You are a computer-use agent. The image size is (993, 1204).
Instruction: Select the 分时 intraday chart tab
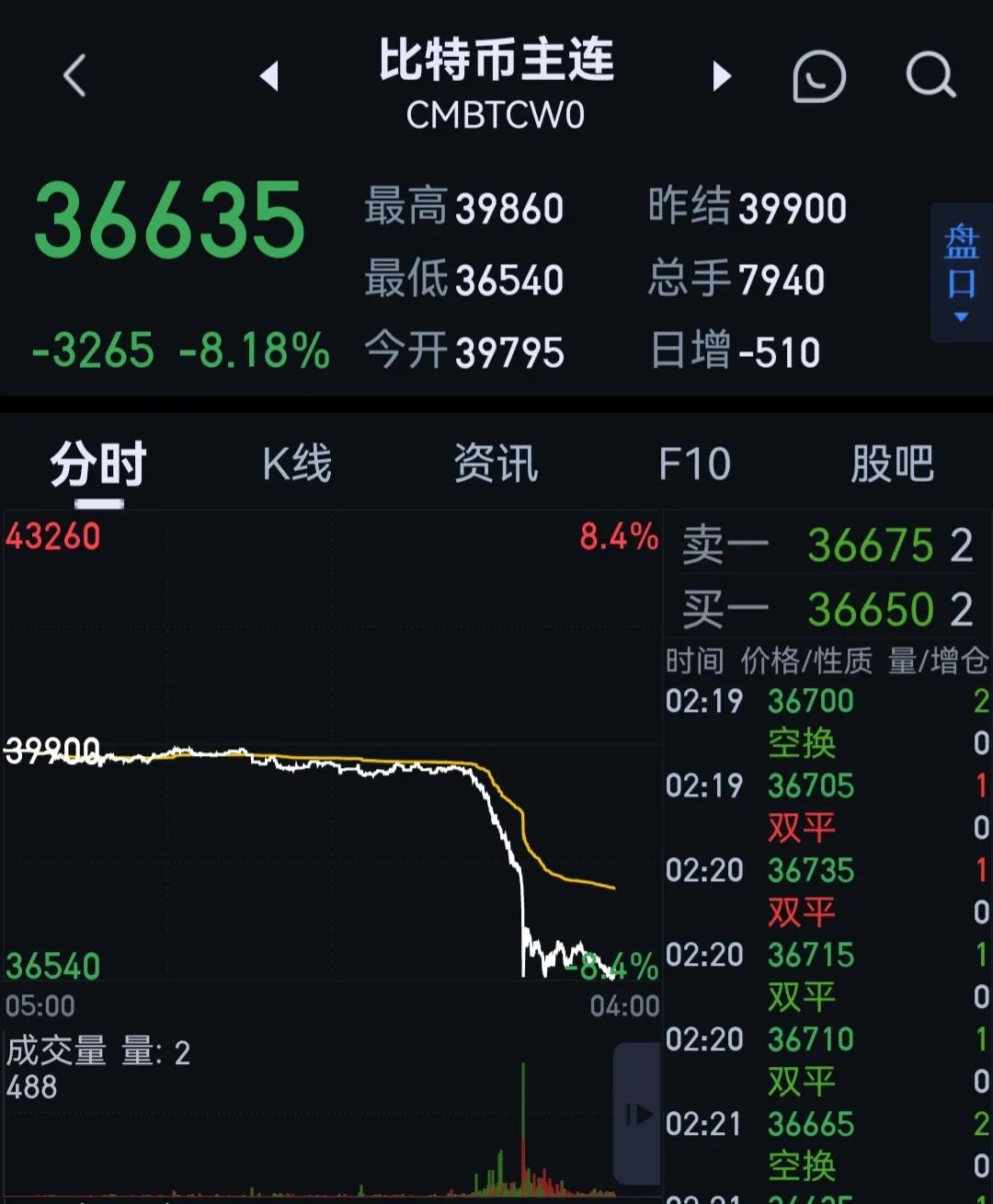(x=97, y=464)
